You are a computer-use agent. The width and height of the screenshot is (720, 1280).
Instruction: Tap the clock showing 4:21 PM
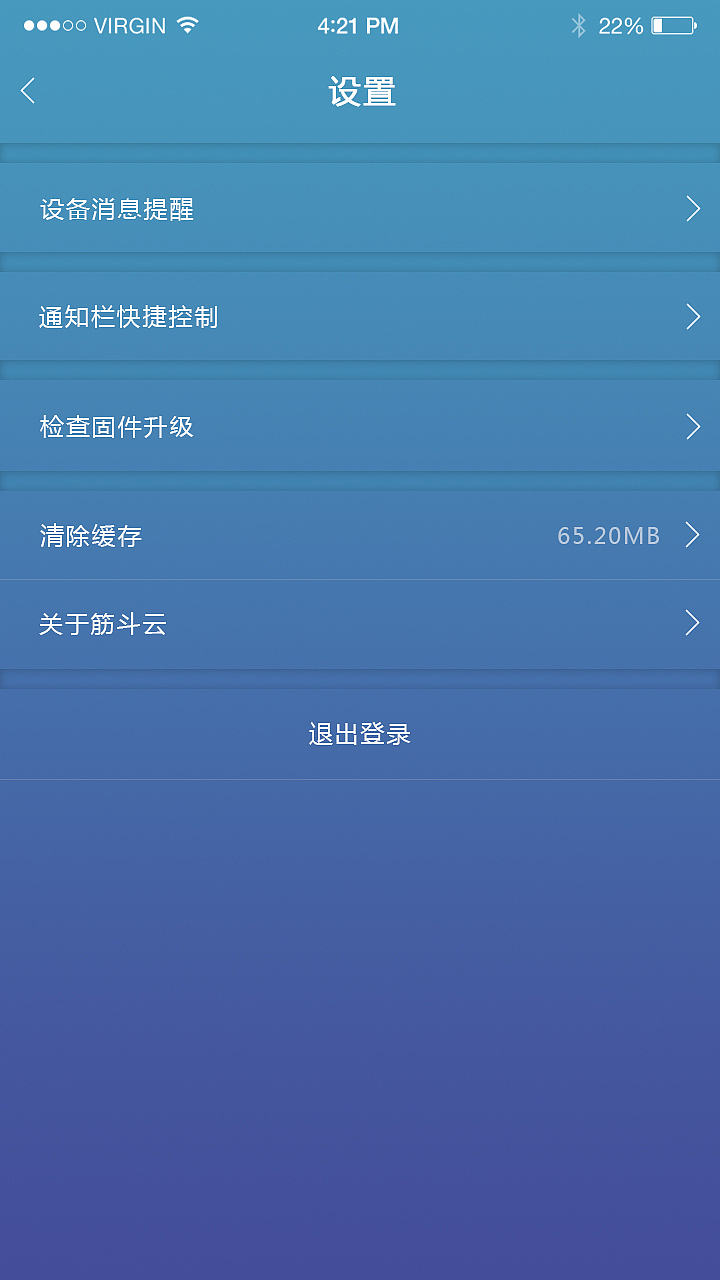click(x=358, y=26)
